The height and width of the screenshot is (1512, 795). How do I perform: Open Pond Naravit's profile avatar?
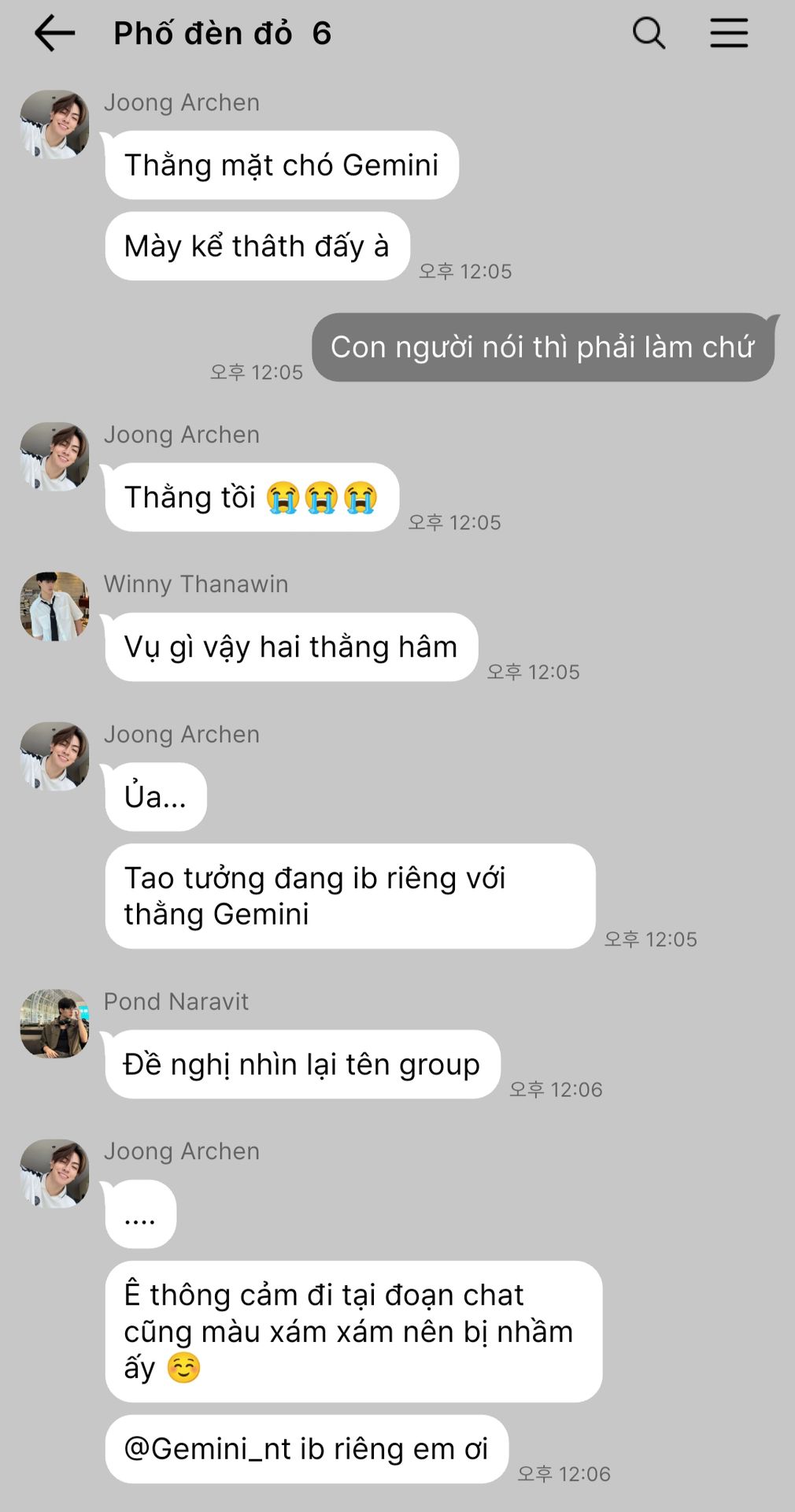[54, 1024]
